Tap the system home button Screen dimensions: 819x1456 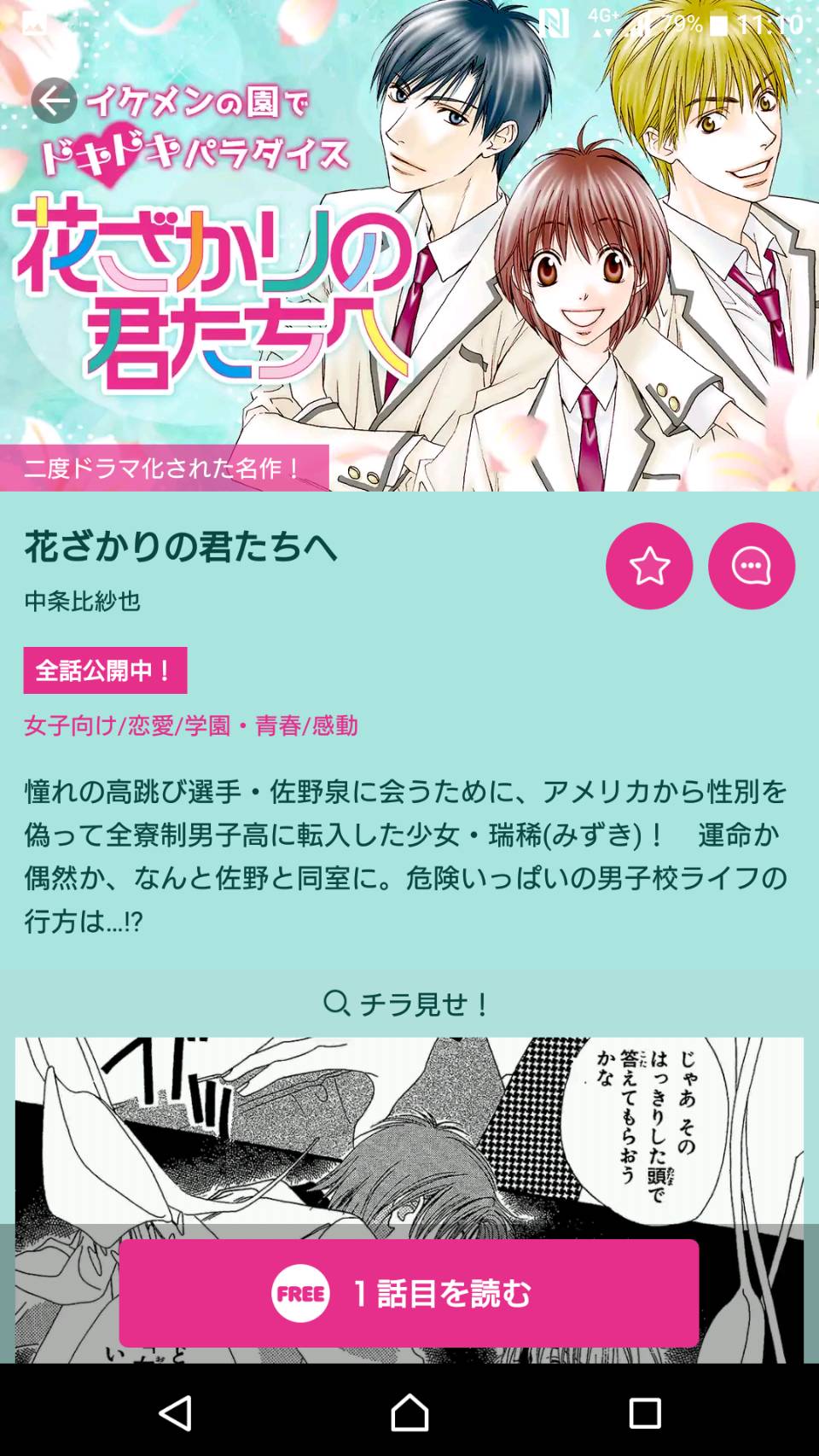pos(409,1412)
